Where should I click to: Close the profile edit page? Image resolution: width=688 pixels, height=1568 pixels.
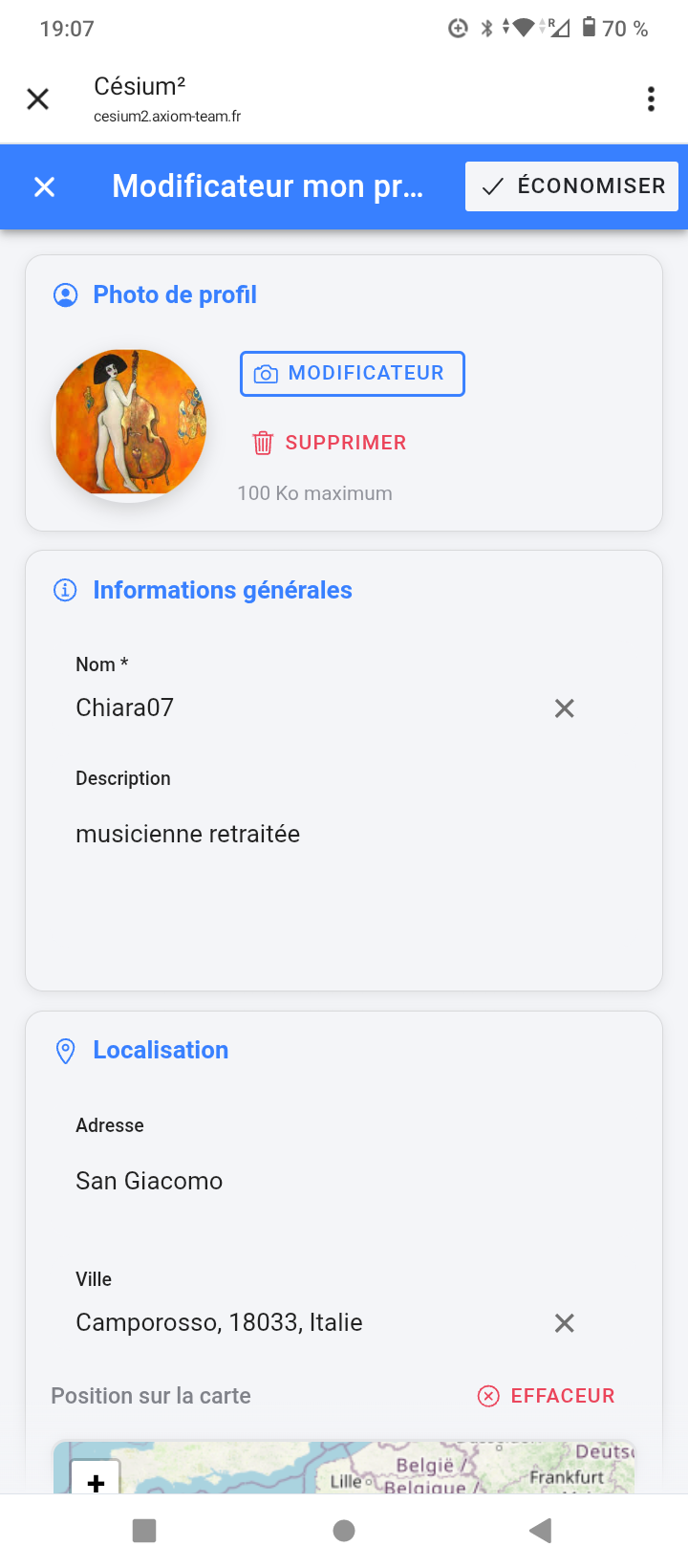45,186
